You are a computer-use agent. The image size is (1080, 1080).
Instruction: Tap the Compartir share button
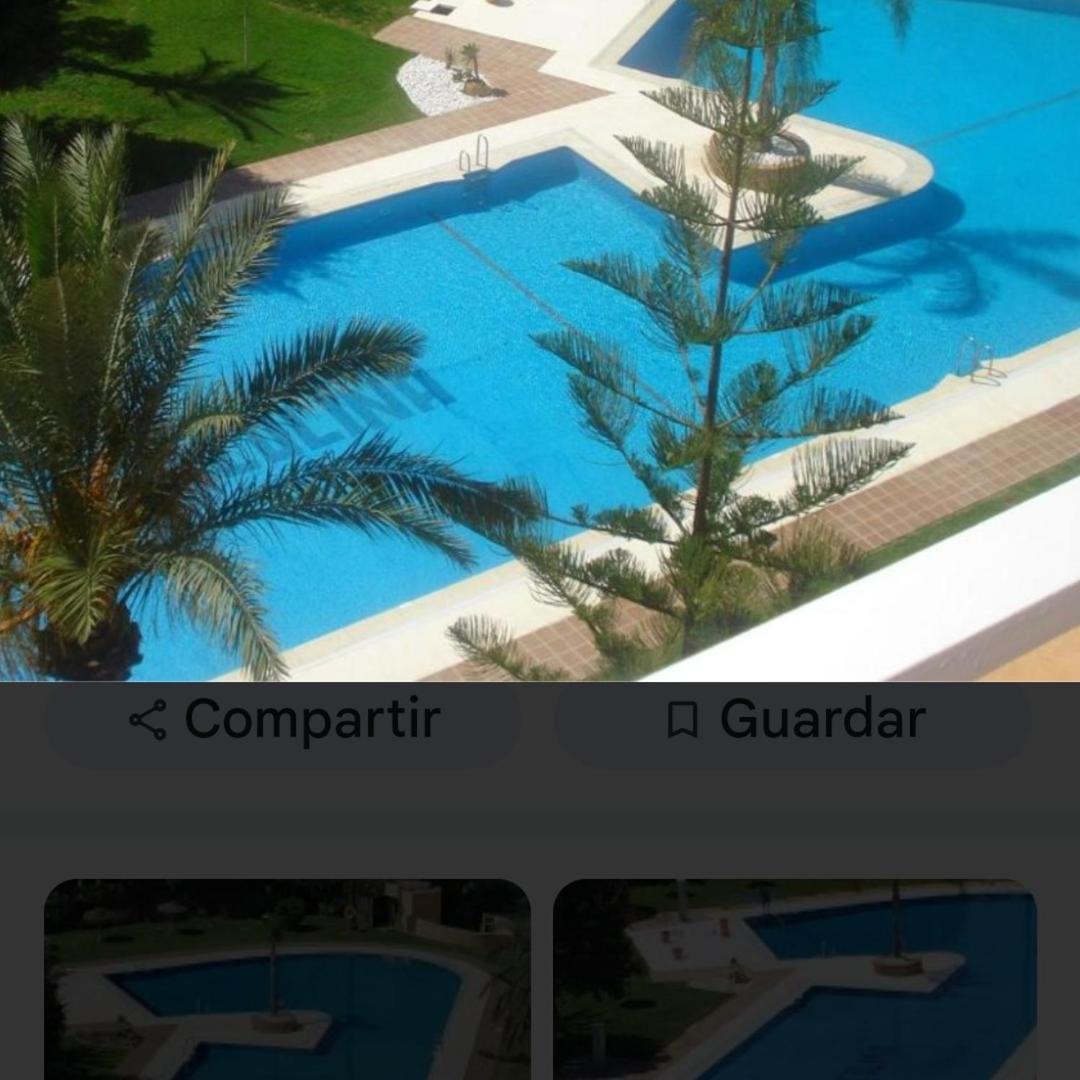283,720
